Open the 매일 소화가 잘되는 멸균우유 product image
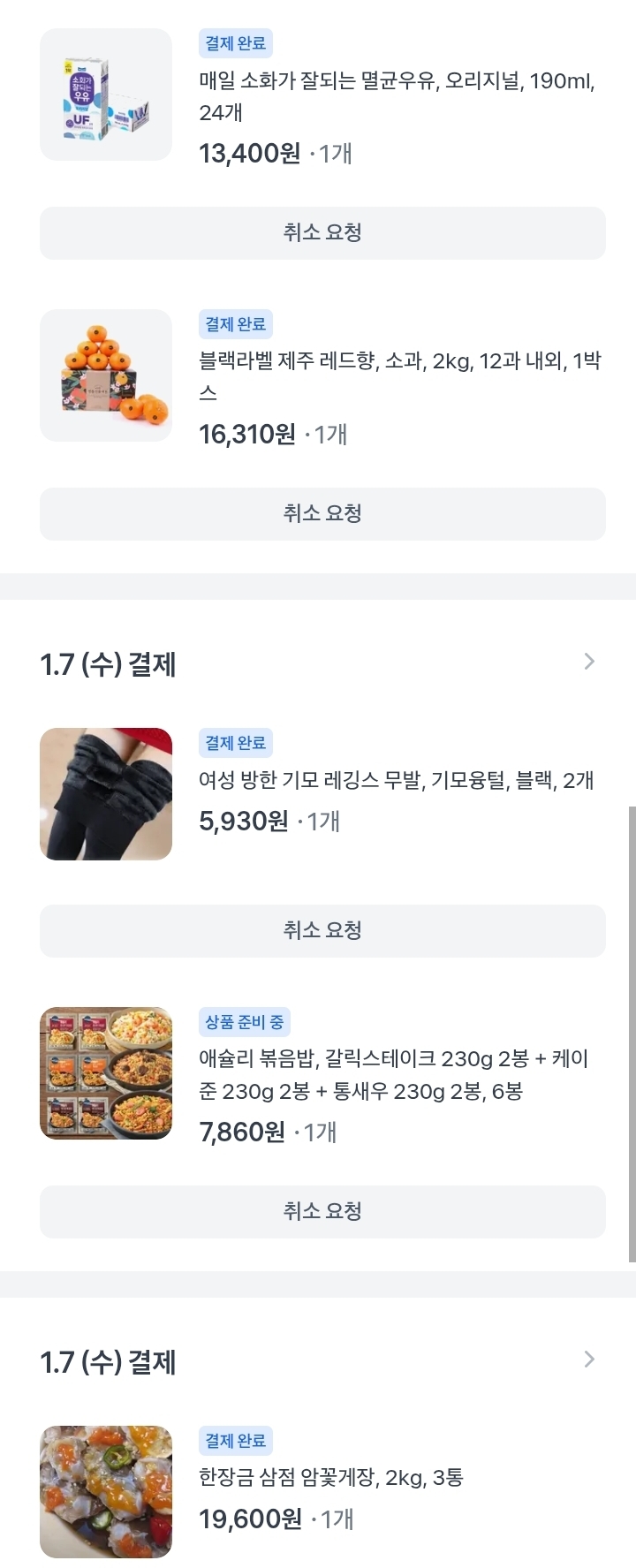 [x=106, y=95]
